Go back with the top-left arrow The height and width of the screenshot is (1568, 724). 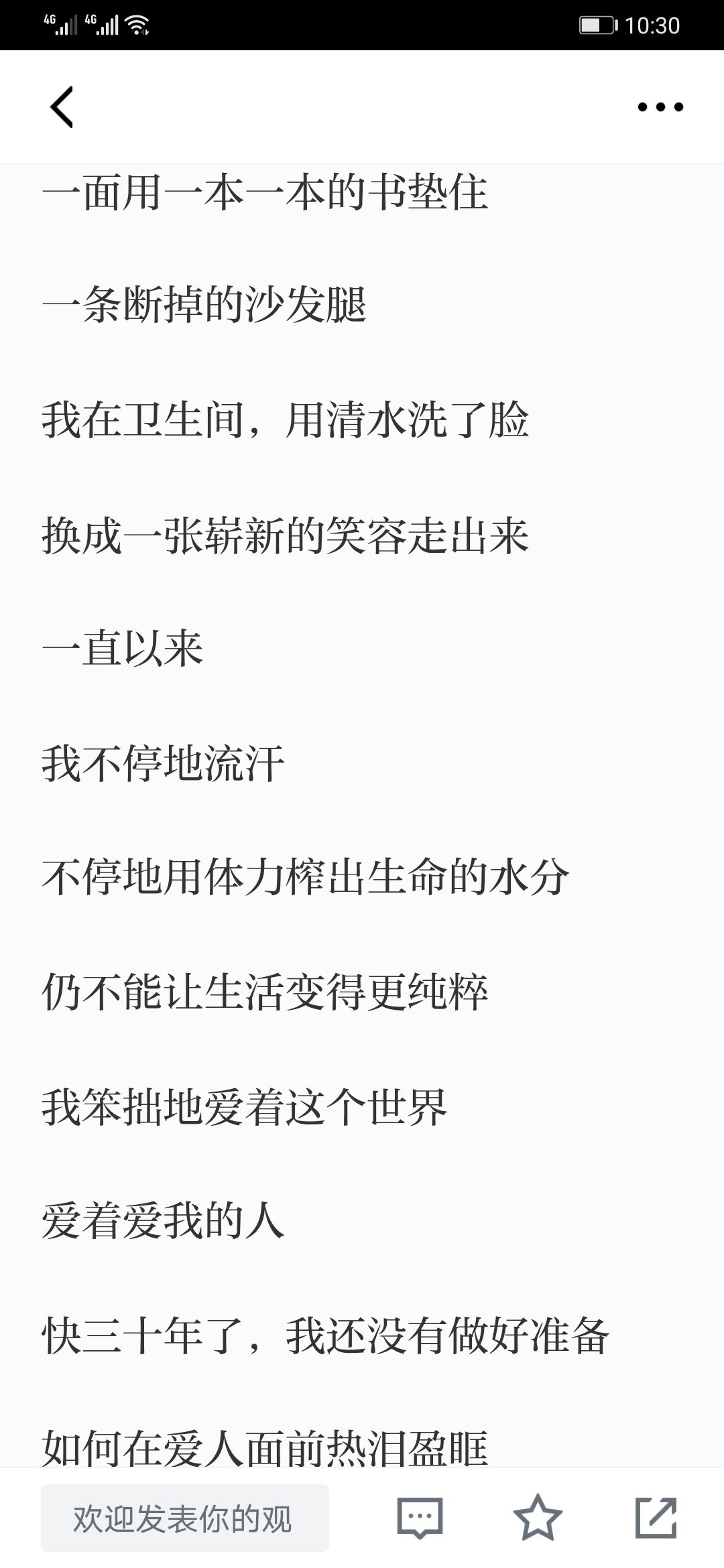tap(62, 107)
